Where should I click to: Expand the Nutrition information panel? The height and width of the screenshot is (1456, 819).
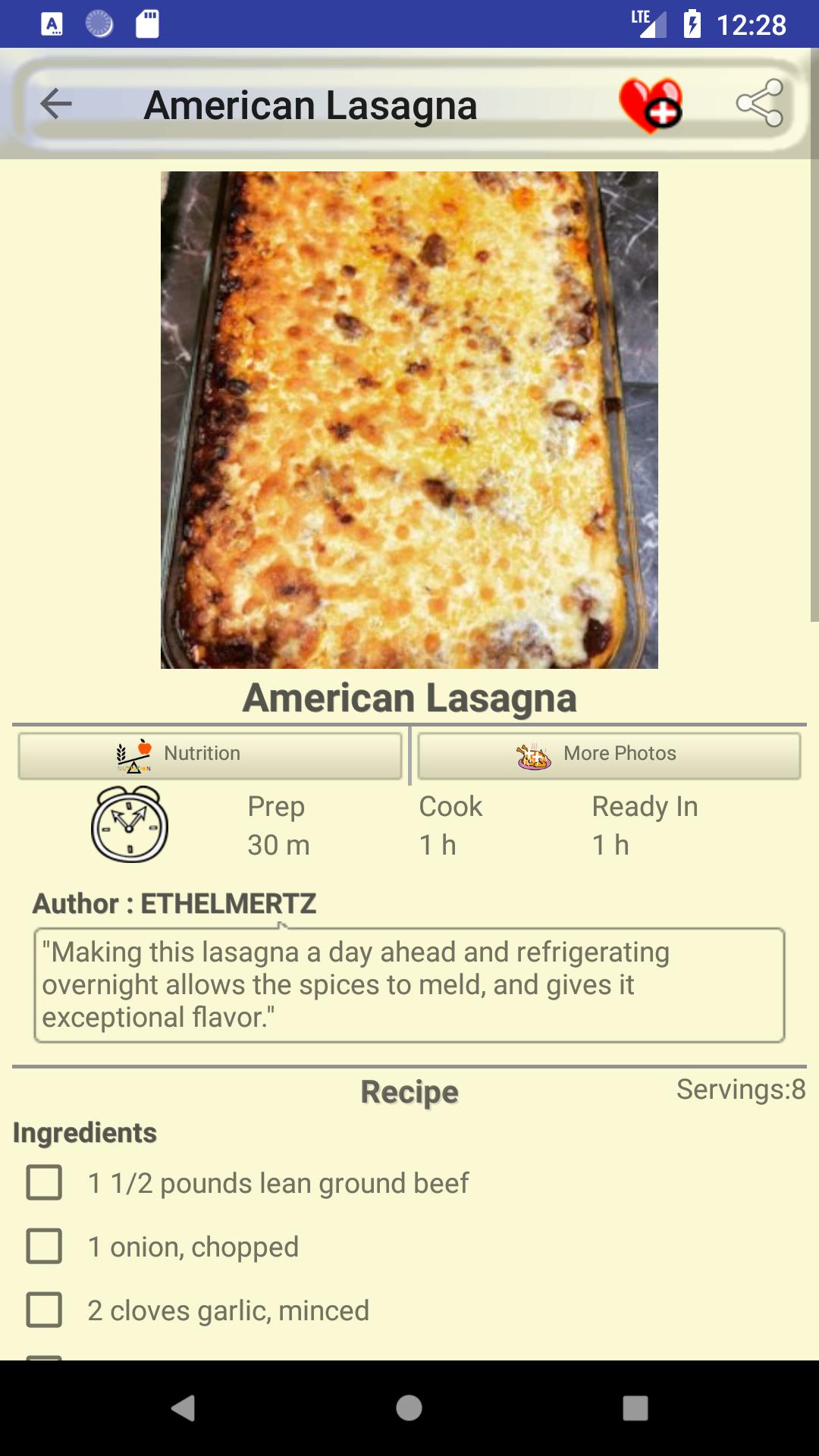click(209, 754)
